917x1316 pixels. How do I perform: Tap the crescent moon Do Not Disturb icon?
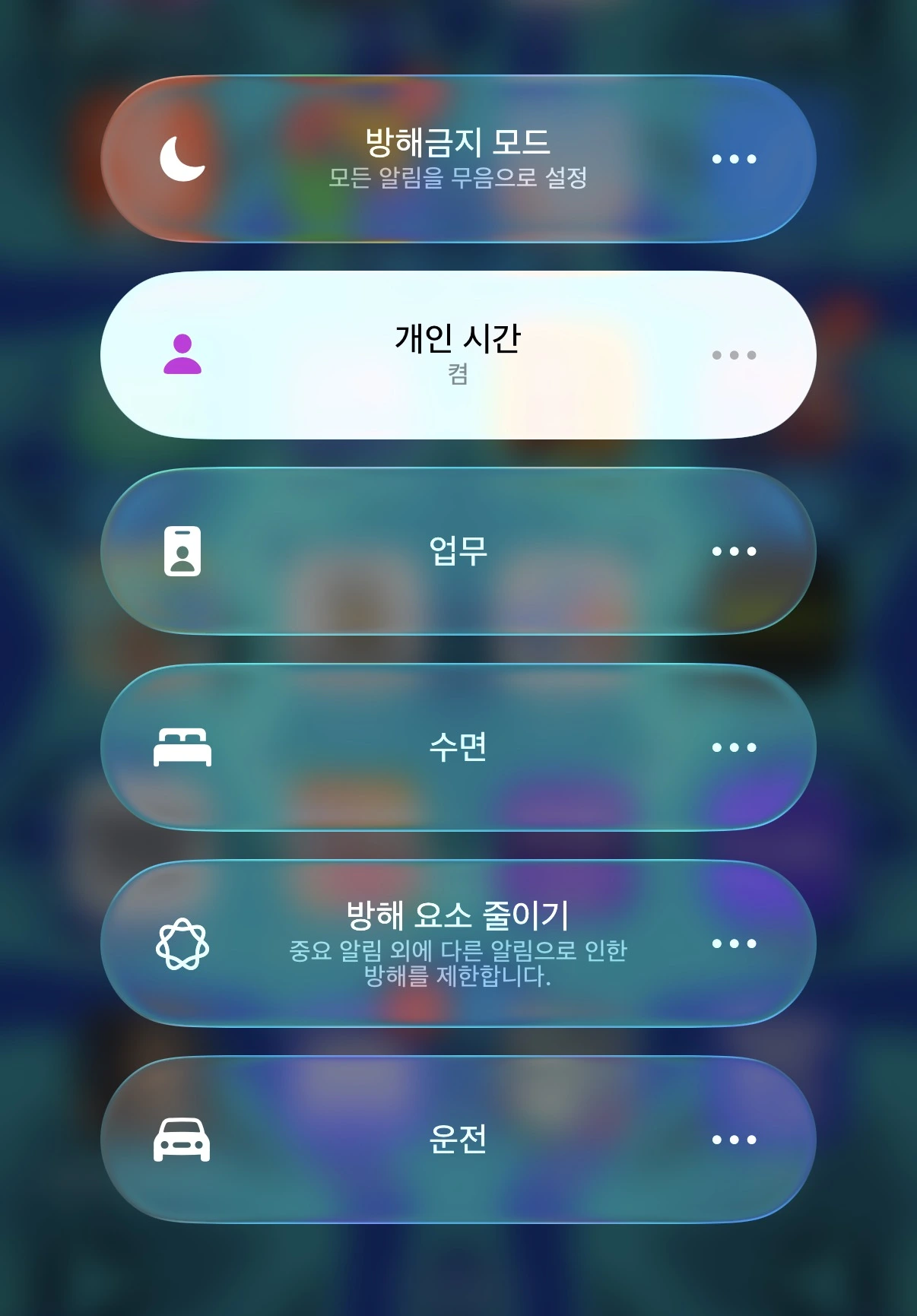(182, 158)
